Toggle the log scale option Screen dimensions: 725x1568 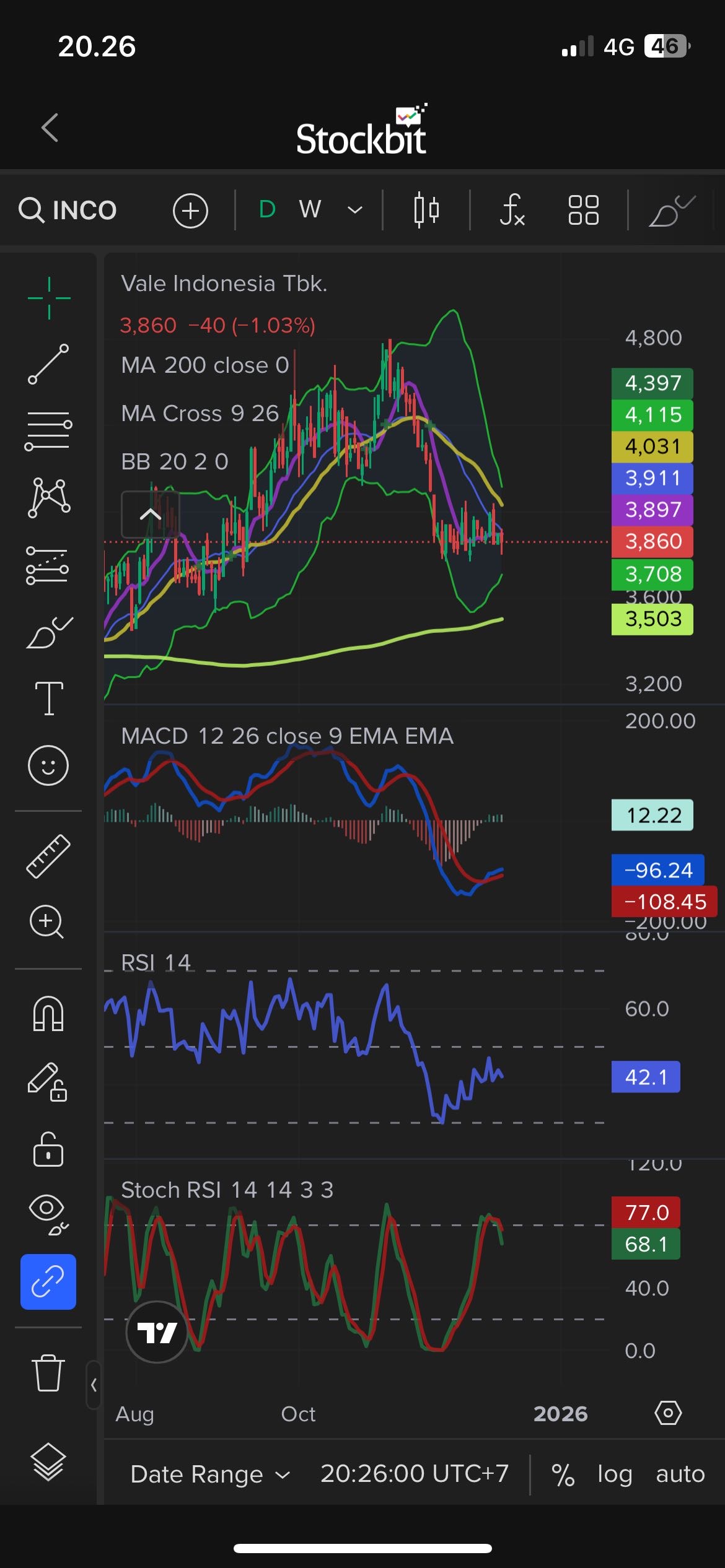tap(614, 1474)
